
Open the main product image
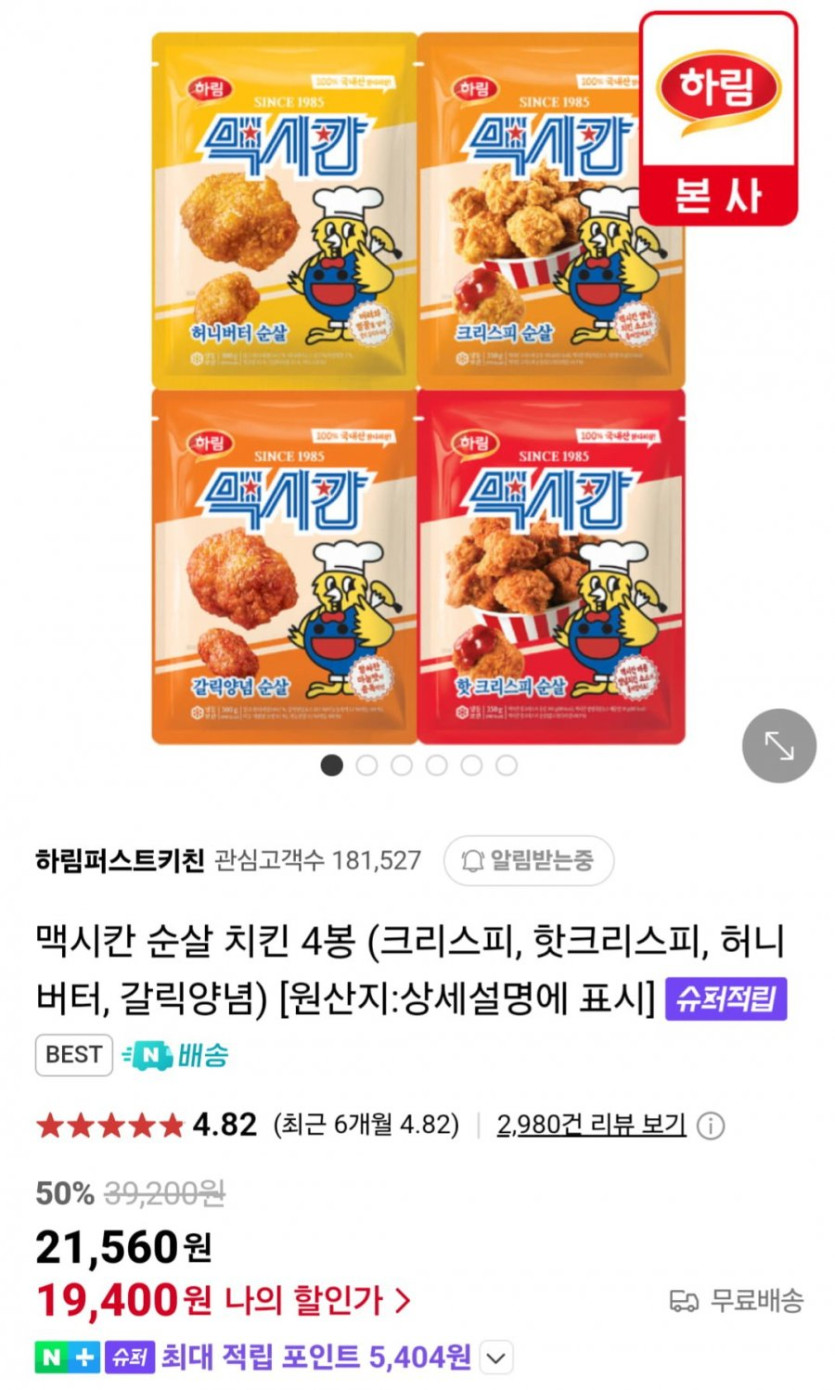point(418,388)
